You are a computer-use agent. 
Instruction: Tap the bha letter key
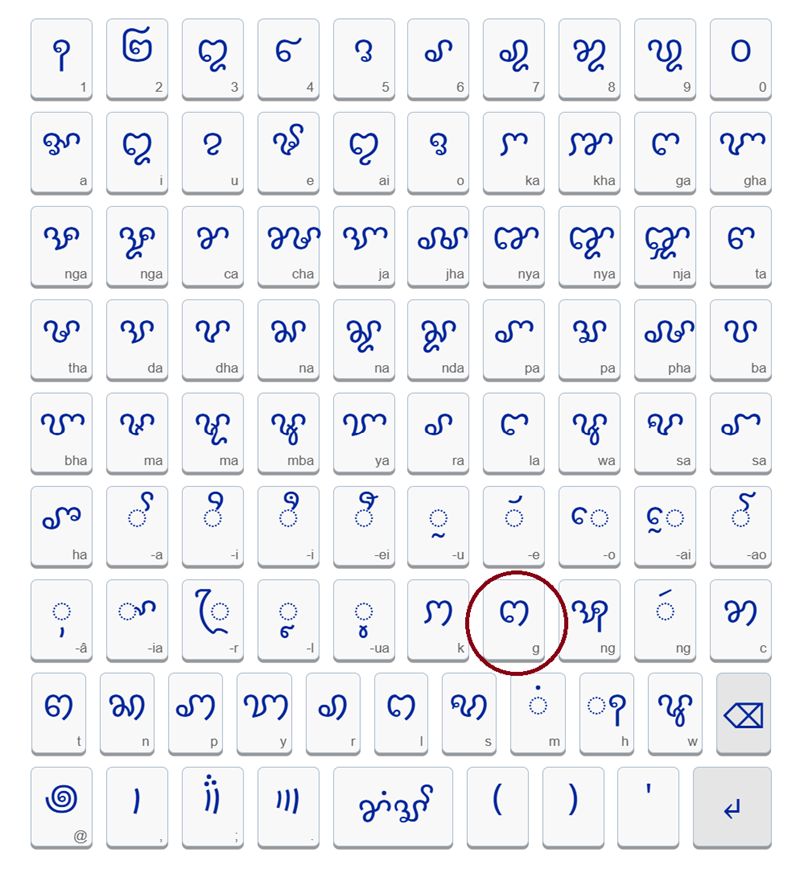click(x=61, y=432)
